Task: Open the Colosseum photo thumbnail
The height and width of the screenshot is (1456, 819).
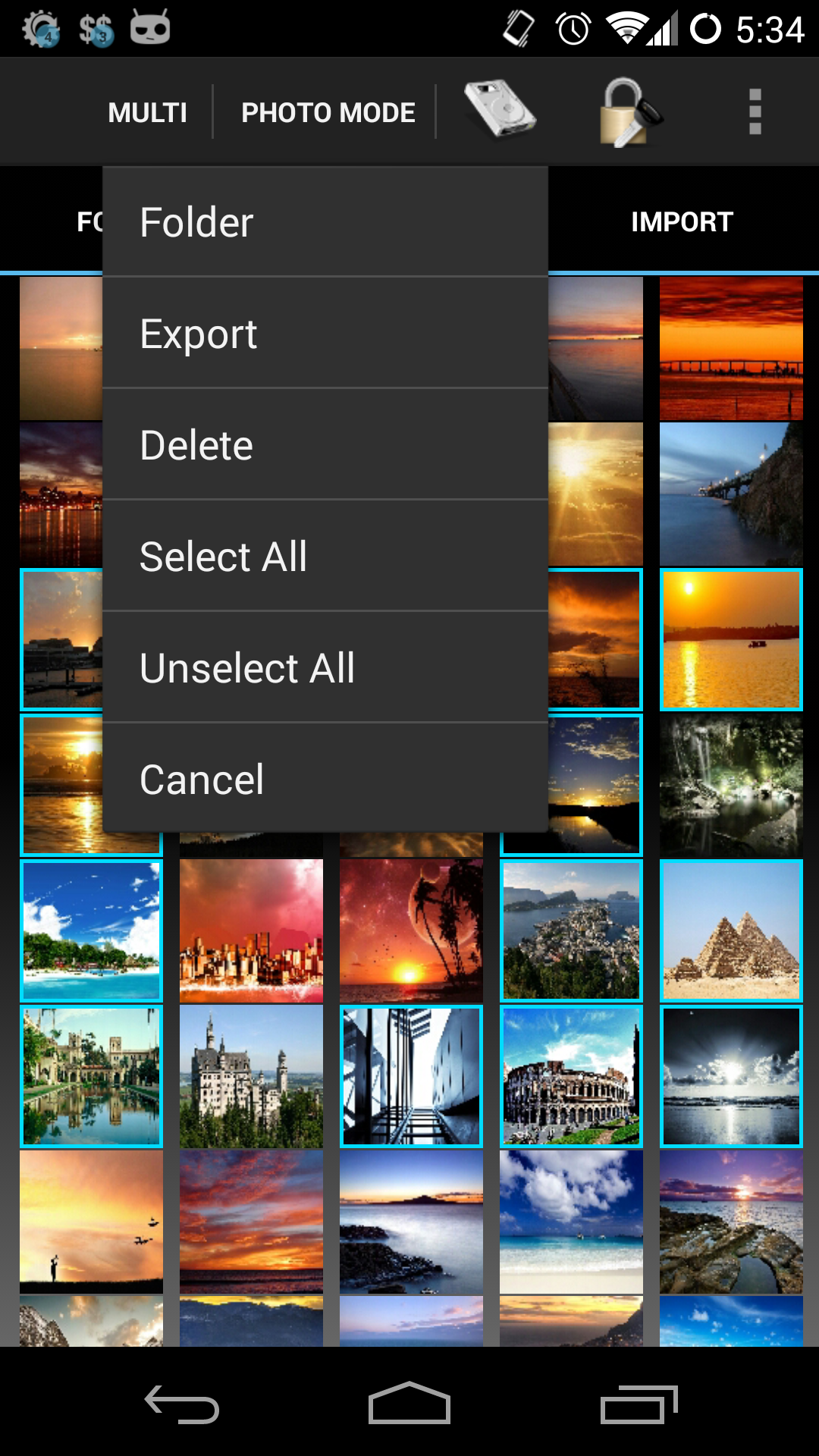Action: tap(571, 1076)
